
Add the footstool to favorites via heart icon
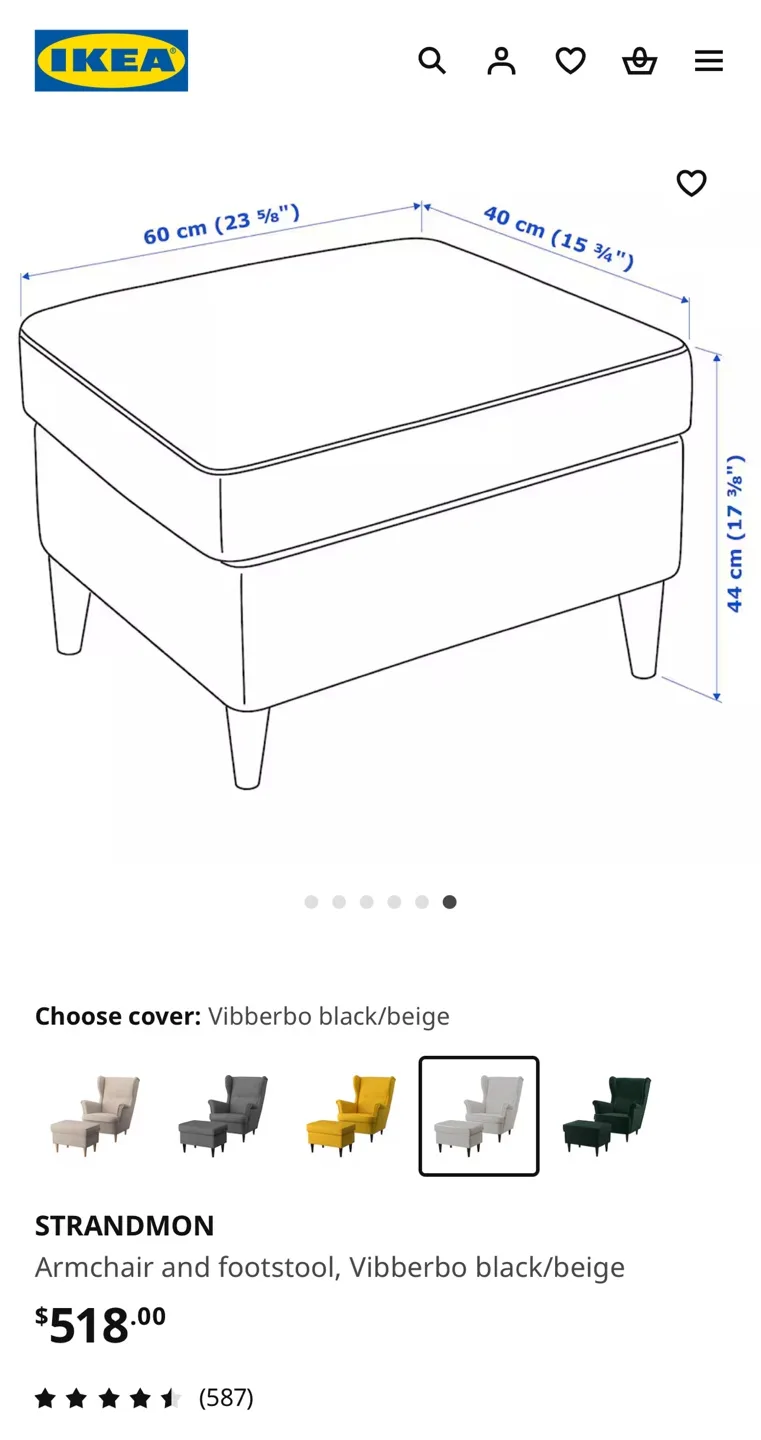coord(691,183)
